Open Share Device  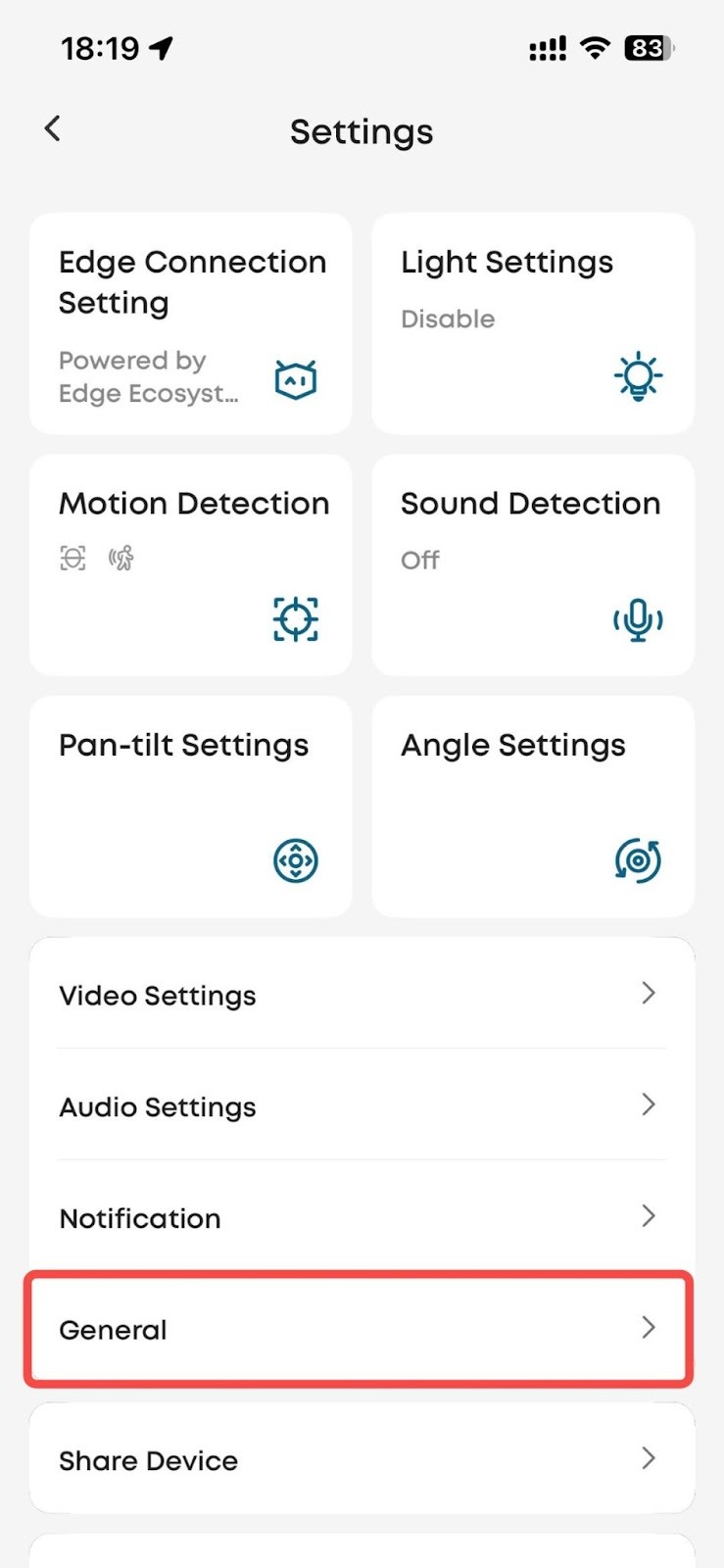pyautogui.click(x=361, y=1459)
